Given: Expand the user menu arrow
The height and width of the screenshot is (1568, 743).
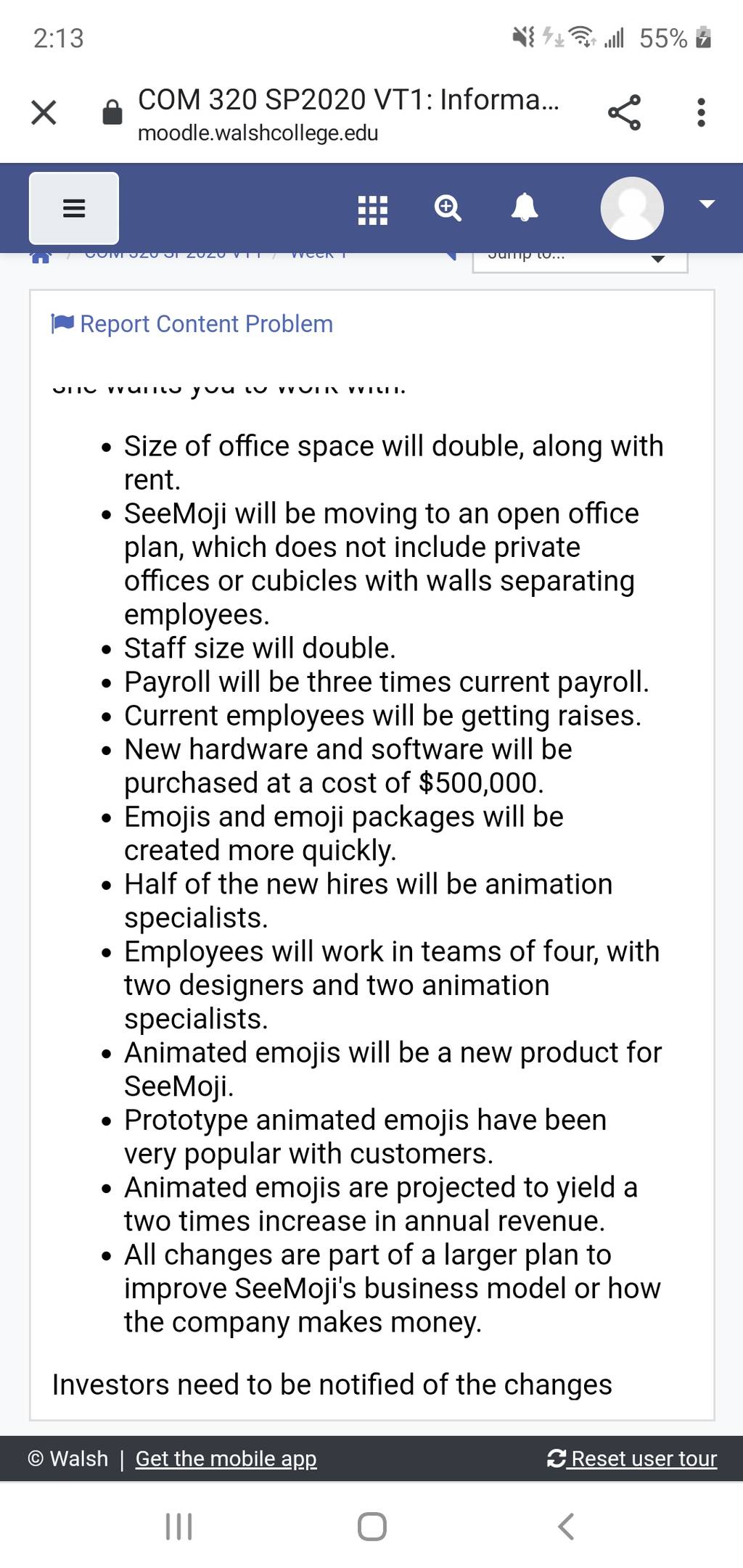Looking at the screenshot, I should point(707,205).
